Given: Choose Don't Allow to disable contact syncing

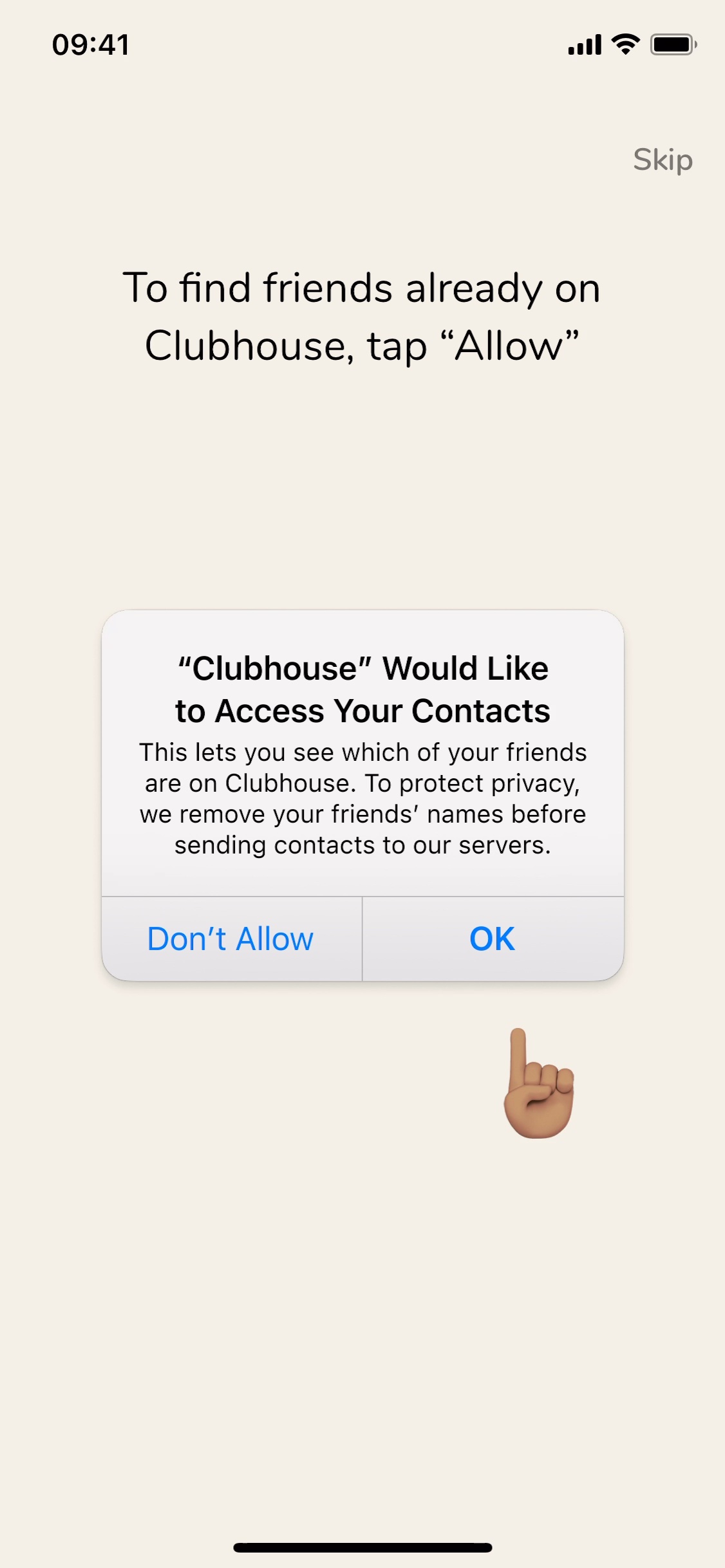Looking at the screenshot, I should coord(229,938).
